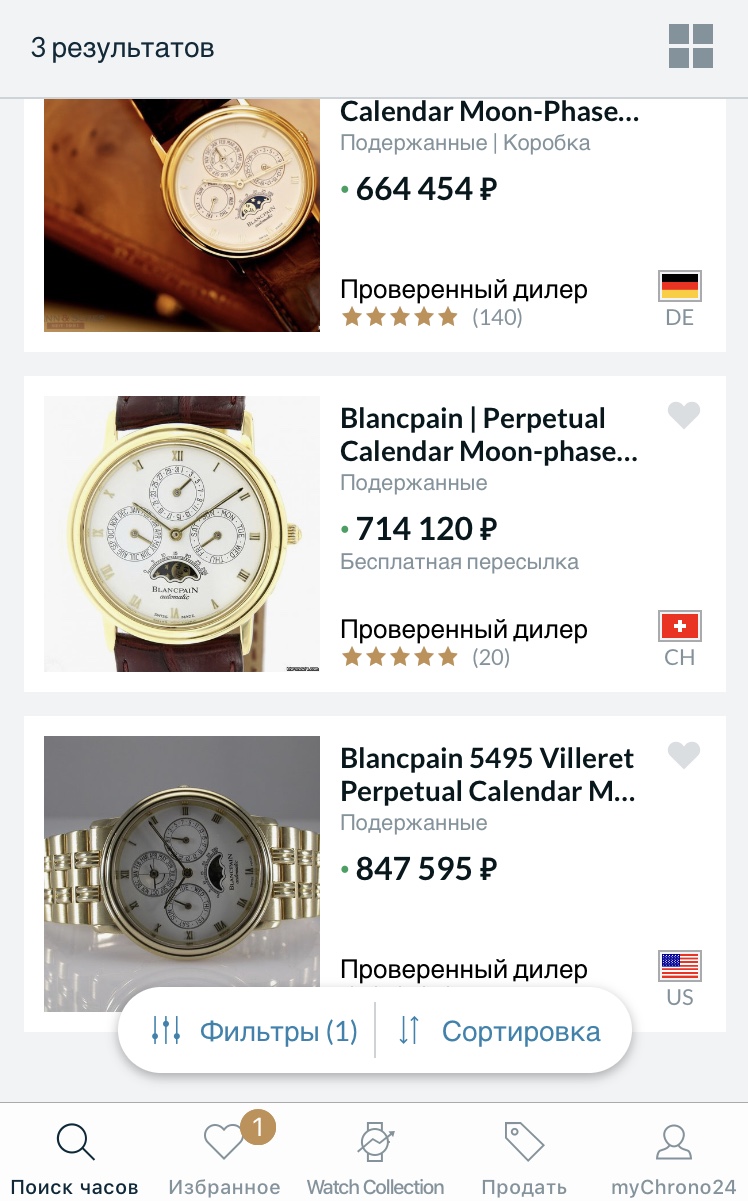Viewport: 748px width, 1201px height.
Task: Open Сортировка sorting options
Action: click(499, 1031)
